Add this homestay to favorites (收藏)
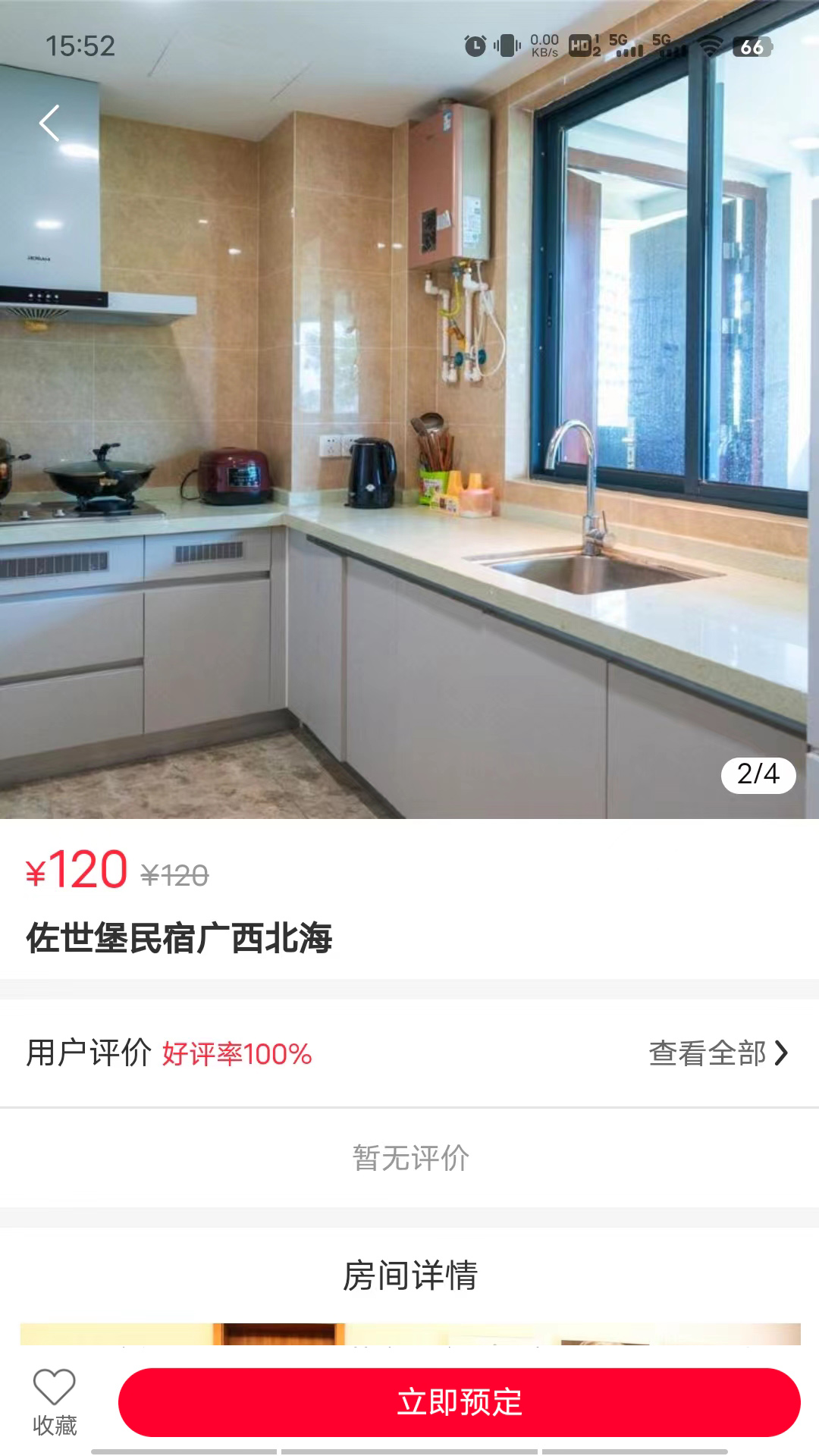This screenshot has width=819, height=1456. point(55,1401)
